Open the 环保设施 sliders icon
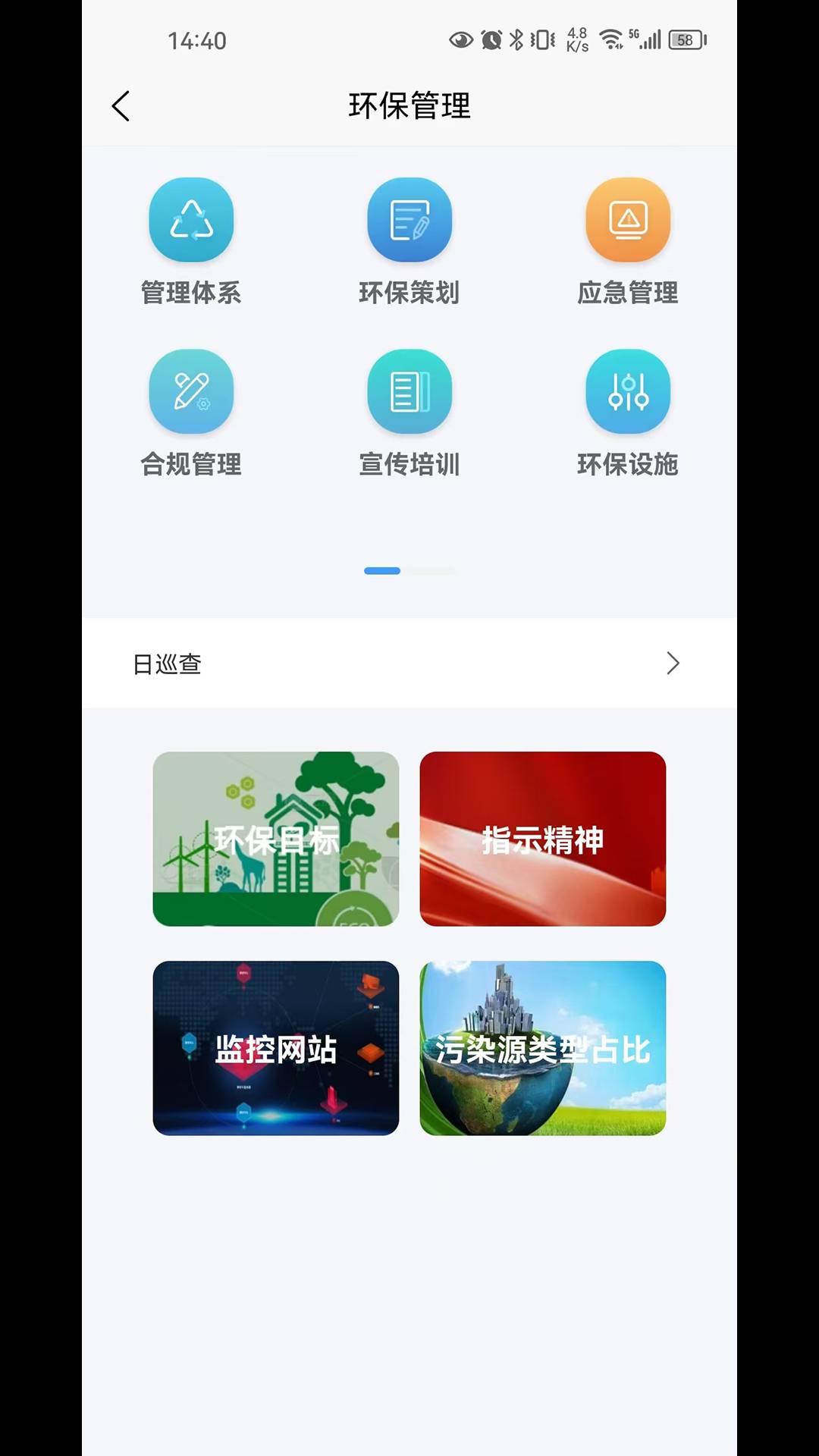Screen dimensions: 819x1456 coord(628,392)
